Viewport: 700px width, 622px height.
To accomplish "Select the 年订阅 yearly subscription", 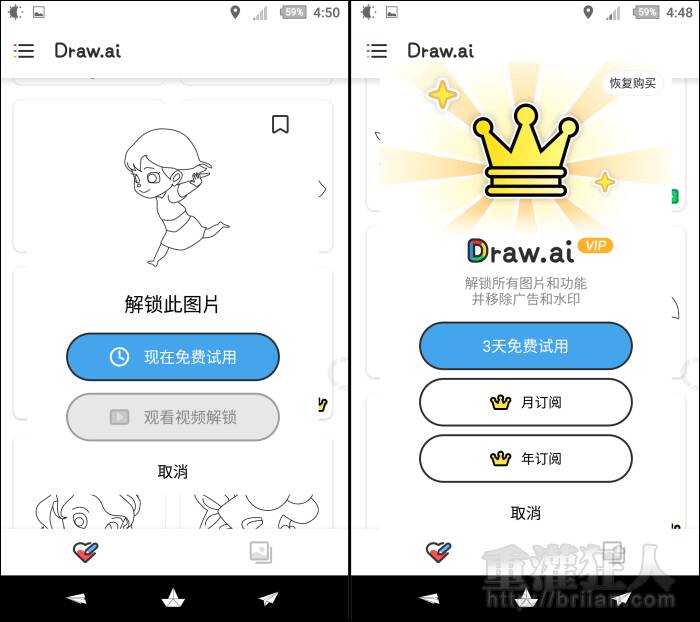I will 525,458.
